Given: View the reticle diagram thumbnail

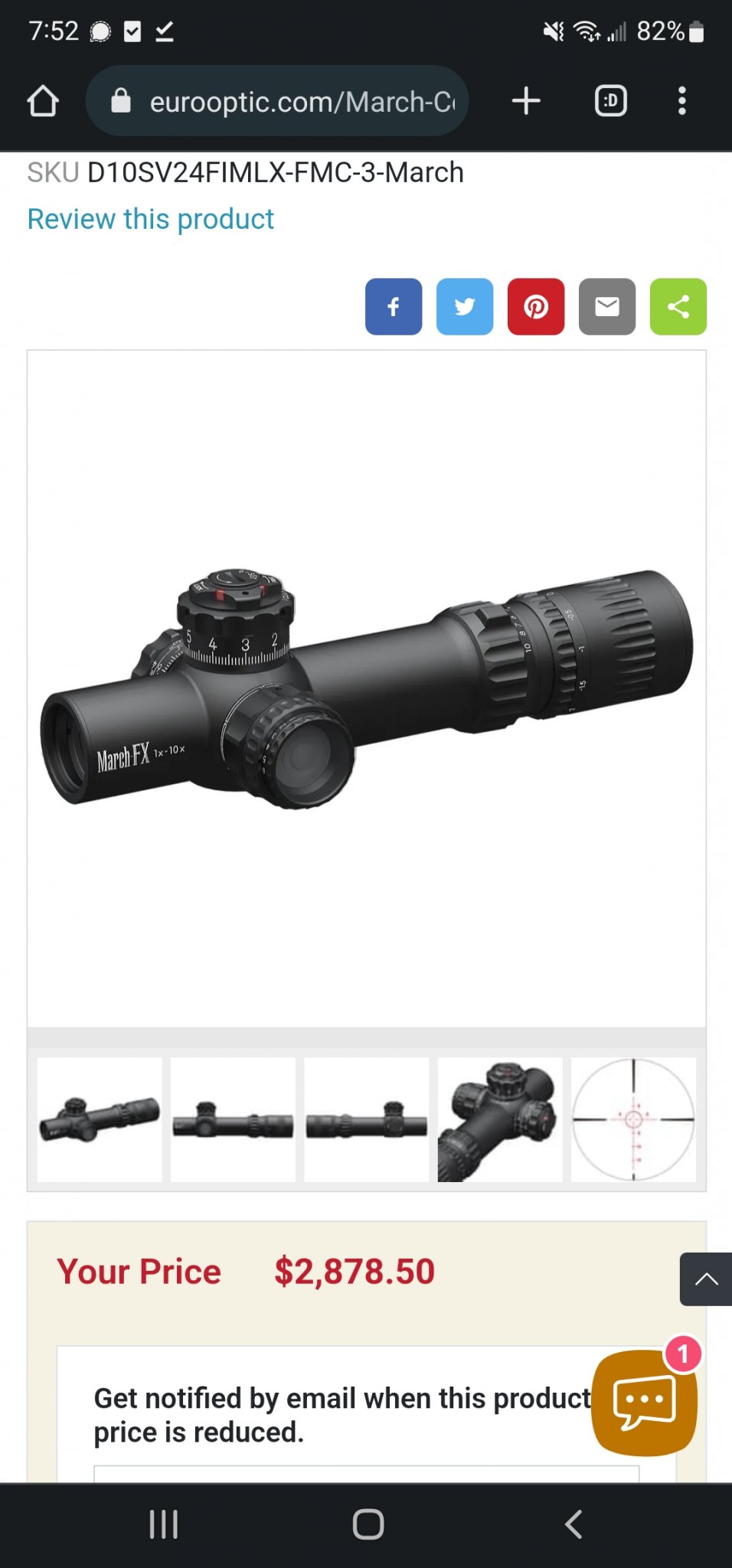Looking at the screenshot, I should coord(633,1119).
